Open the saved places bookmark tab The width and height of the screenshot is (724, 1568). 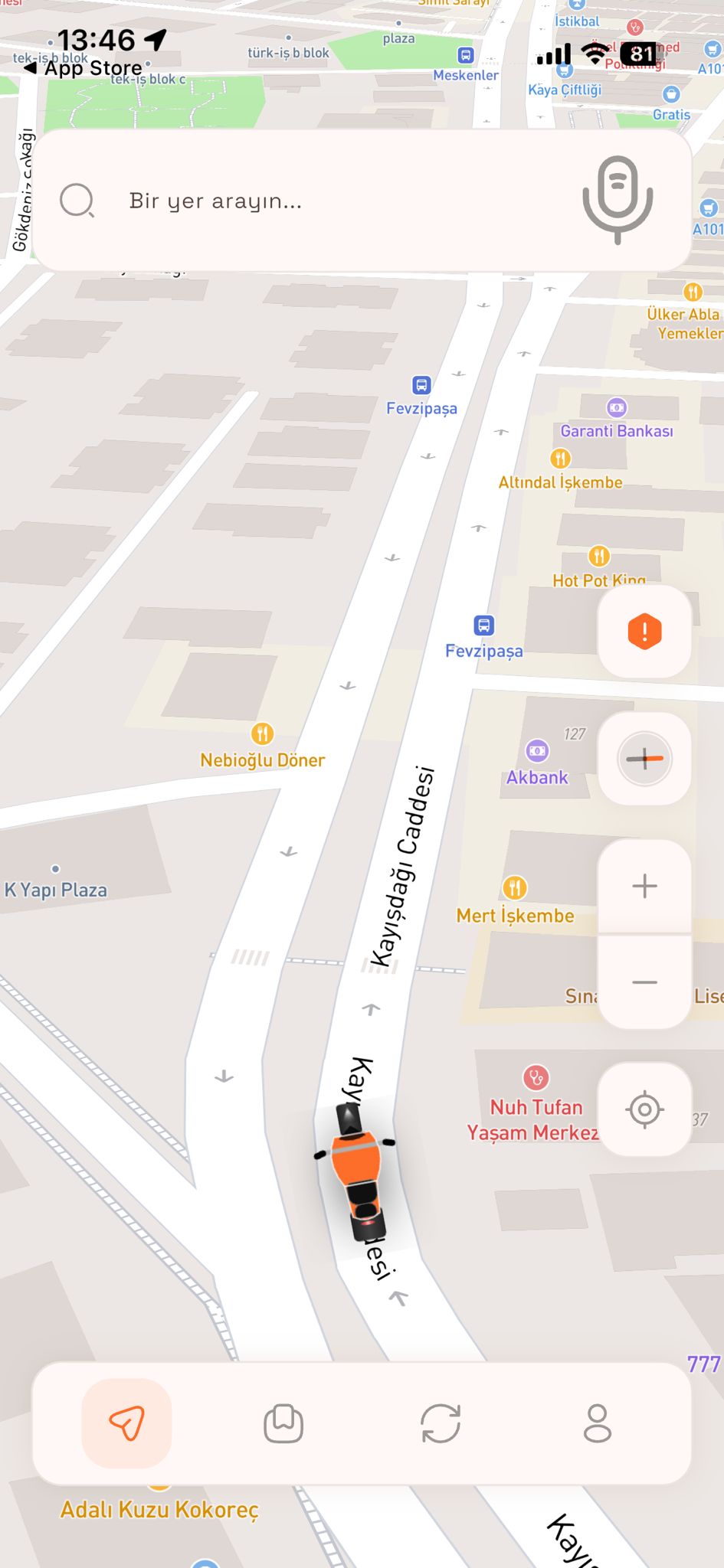coord(283,1423)
